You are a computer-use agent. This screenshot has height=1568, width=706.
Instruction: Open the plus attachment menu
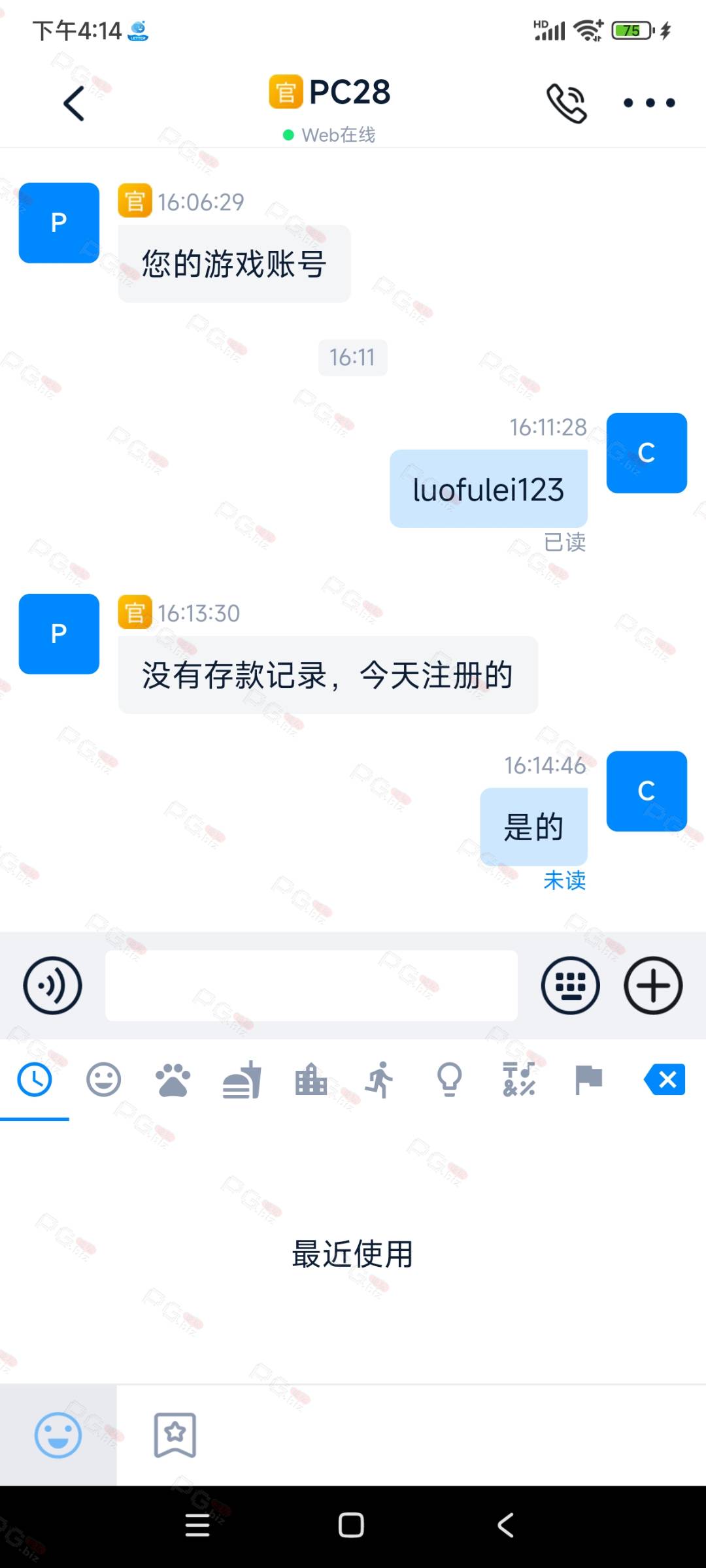click(653, 985)
